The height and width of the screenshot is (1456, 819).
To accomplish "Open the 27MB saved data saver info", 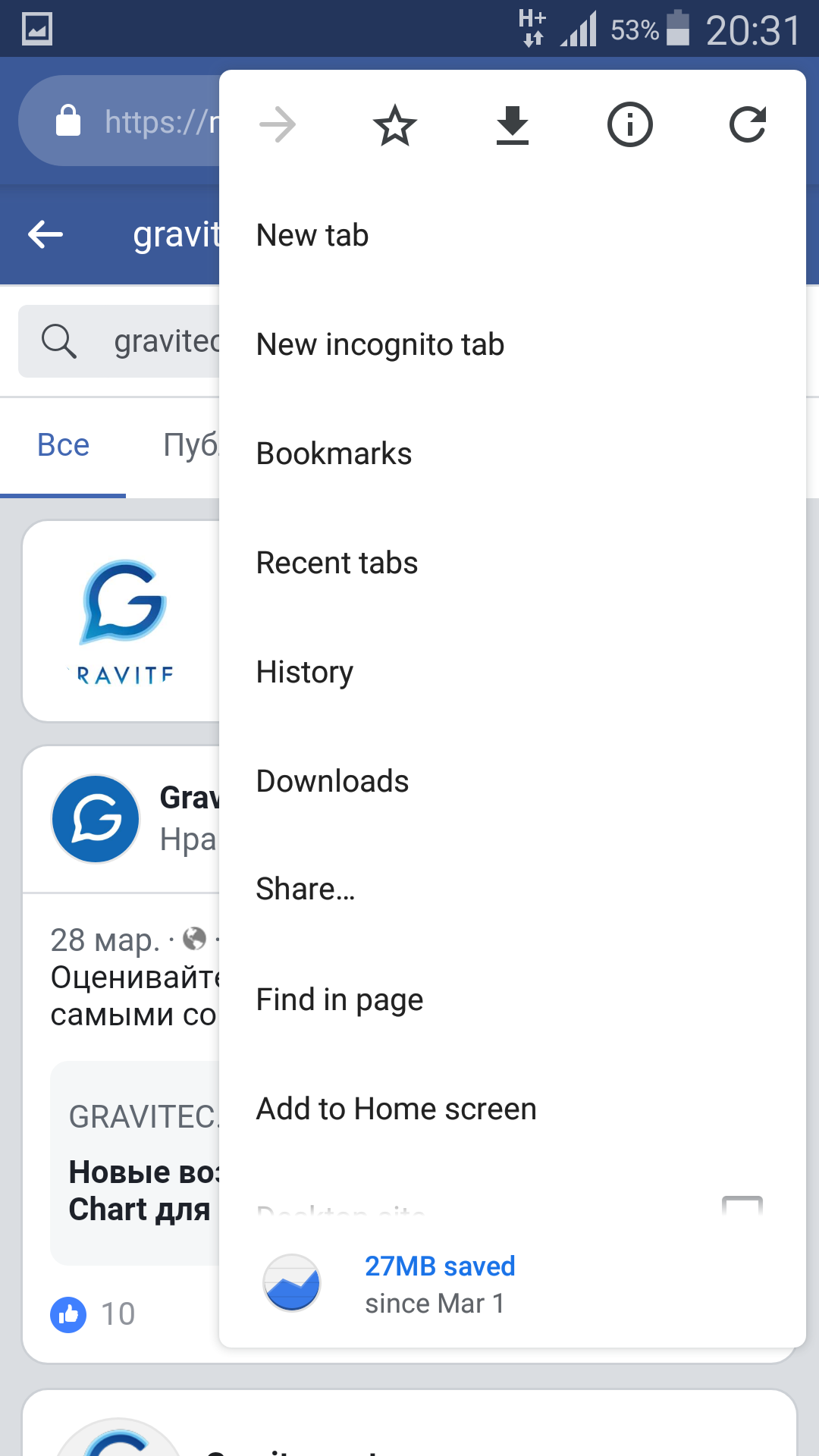I will [x=513, y=1283].
